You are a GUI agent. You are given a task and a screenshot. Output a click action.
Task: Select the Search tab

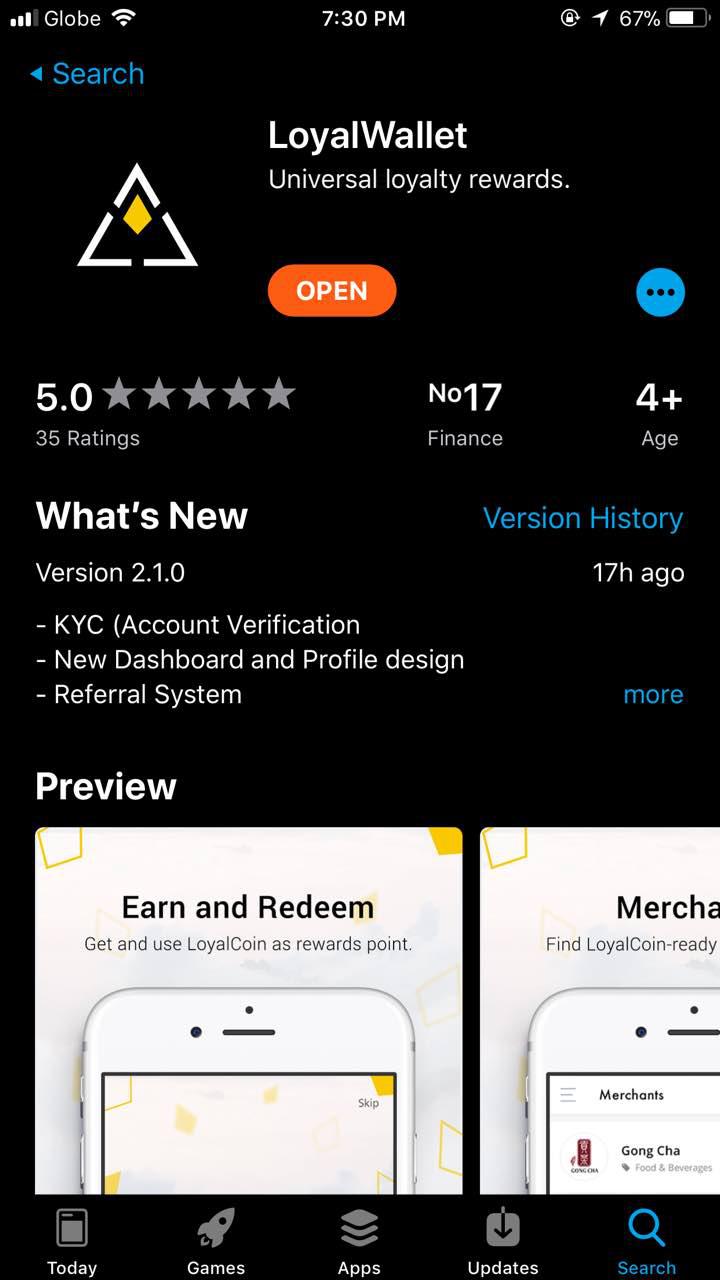point(647,1241)
